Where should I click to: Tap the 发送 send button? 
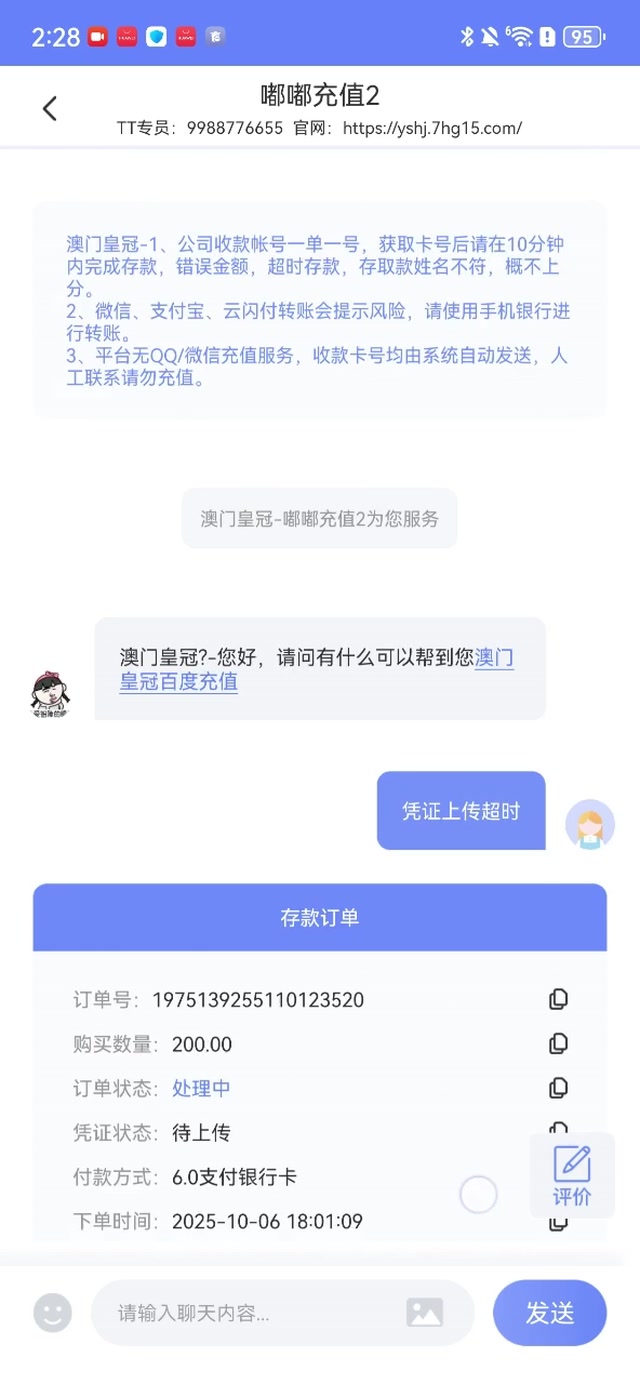tap(549, 1313)
